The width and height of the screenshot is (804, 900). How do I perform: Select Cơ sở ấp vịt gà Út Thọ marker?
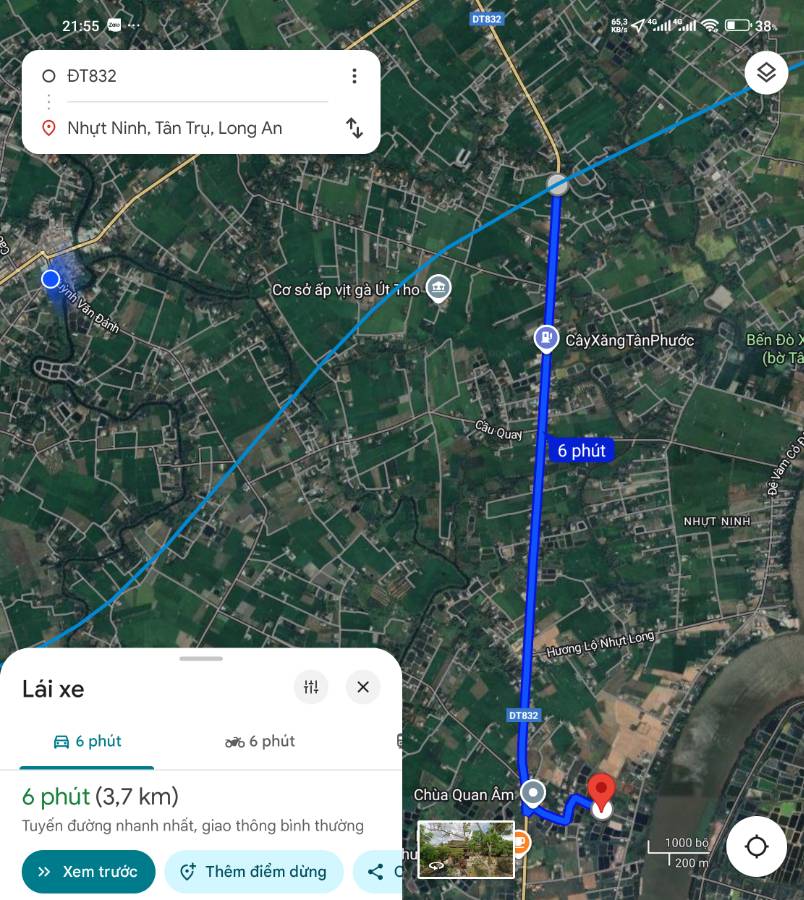(437, 290)
